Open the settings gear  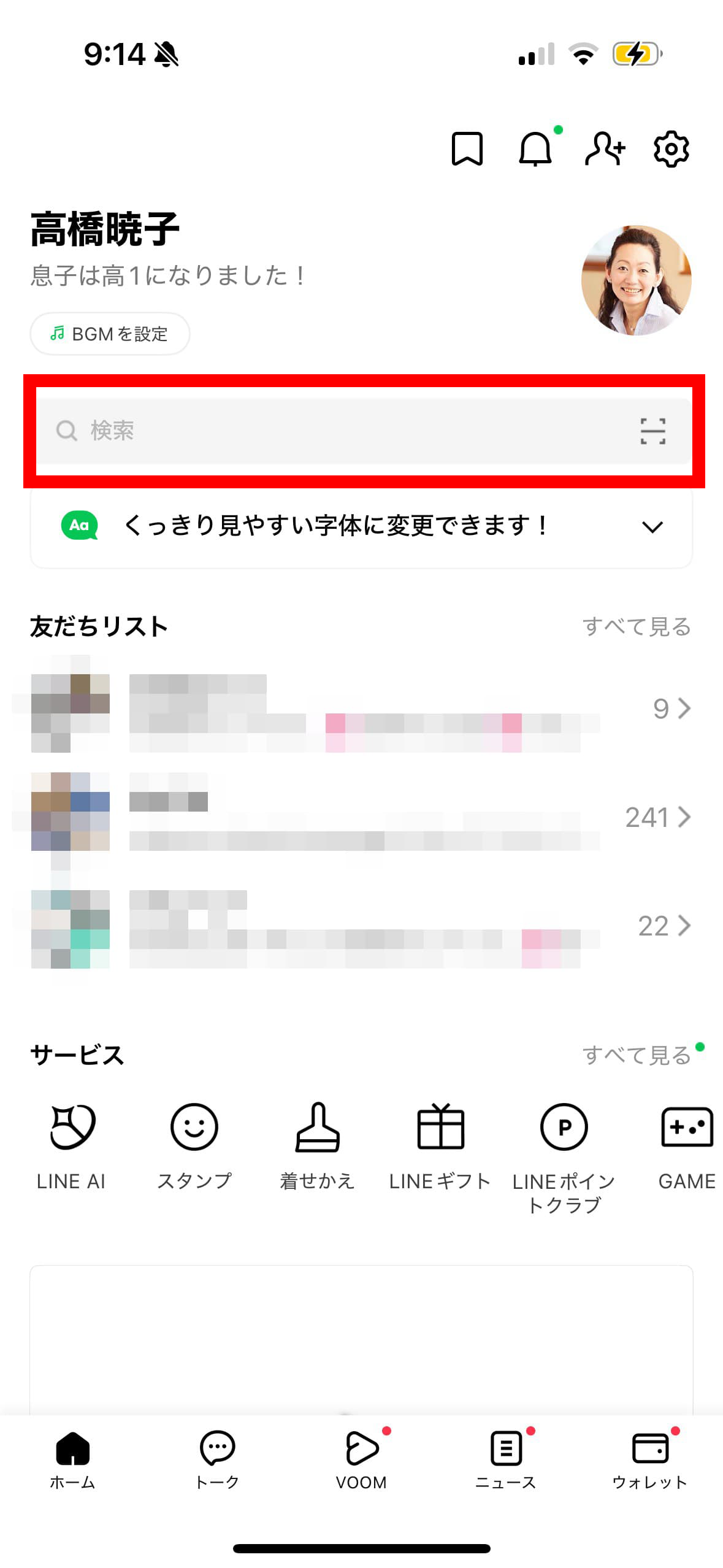tap(671, 149)
